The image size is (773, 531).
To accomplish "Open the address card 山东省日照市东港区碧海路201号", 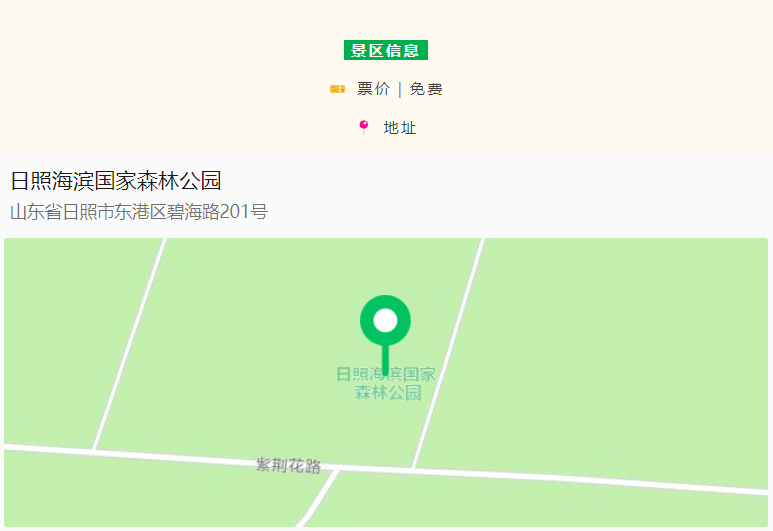I will tap(139, 211).
